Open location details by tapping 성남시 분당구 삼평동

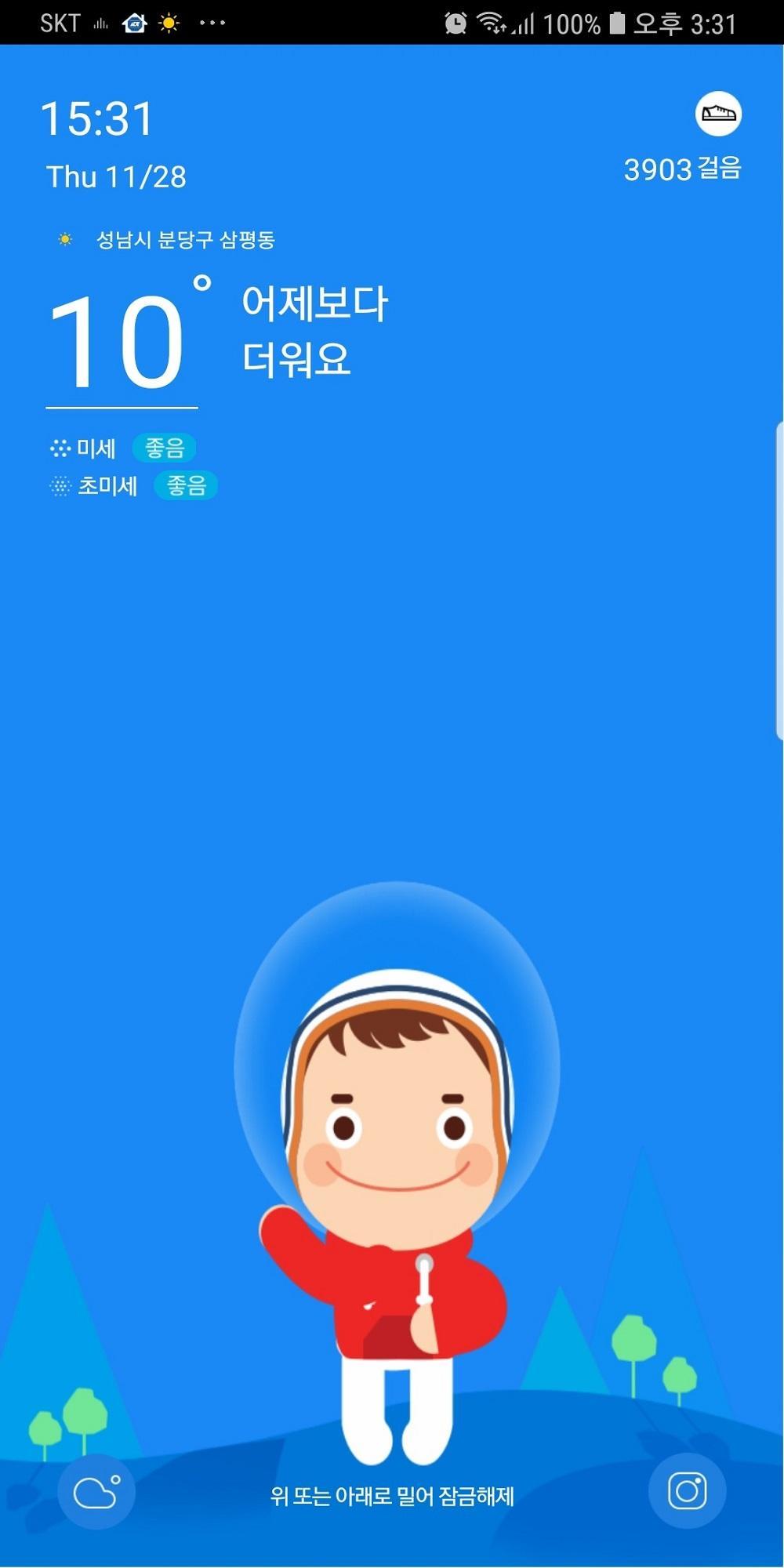click(188, 239)
